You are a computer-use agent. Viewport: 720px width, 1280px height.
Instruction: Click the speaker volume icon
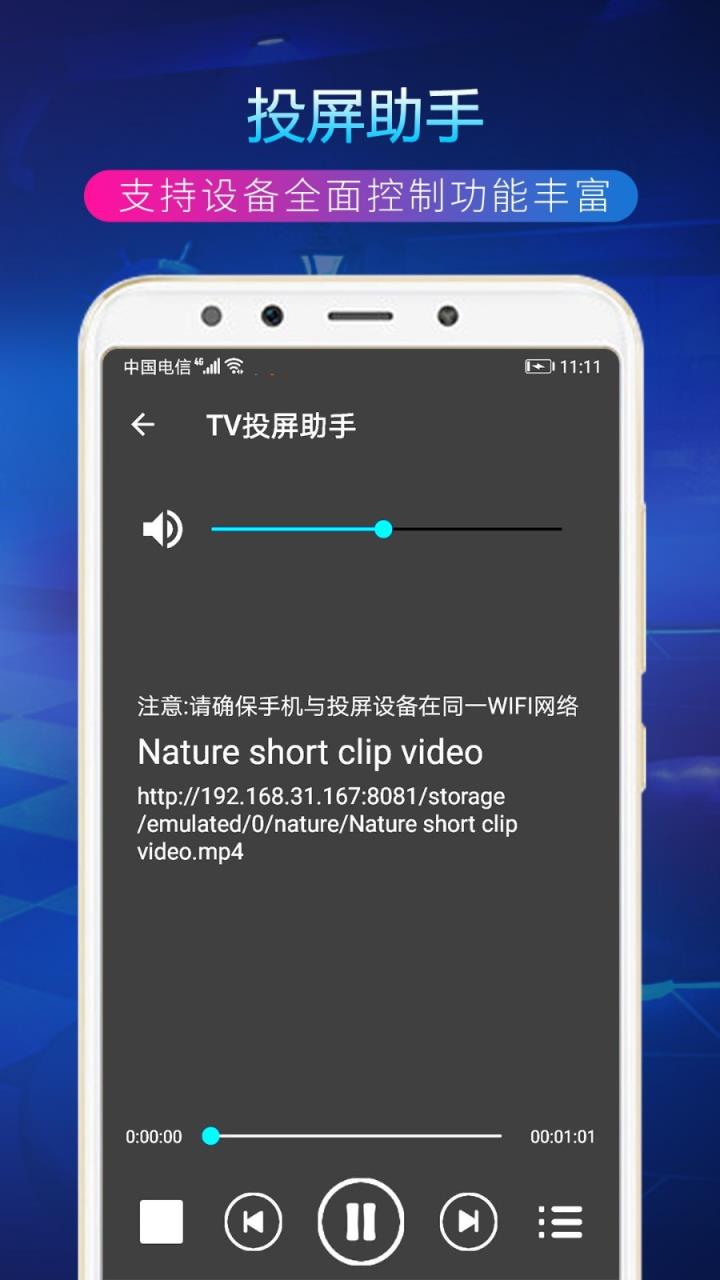[x=163, y=529]
